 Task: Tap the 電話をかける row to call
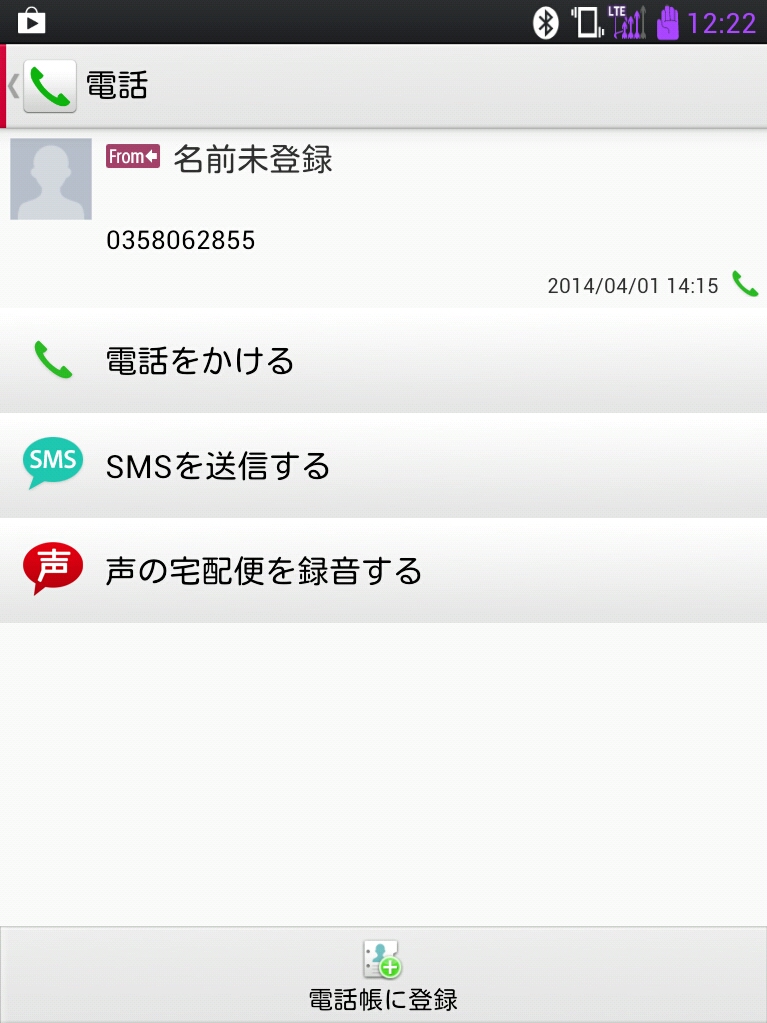click(383, 360)
